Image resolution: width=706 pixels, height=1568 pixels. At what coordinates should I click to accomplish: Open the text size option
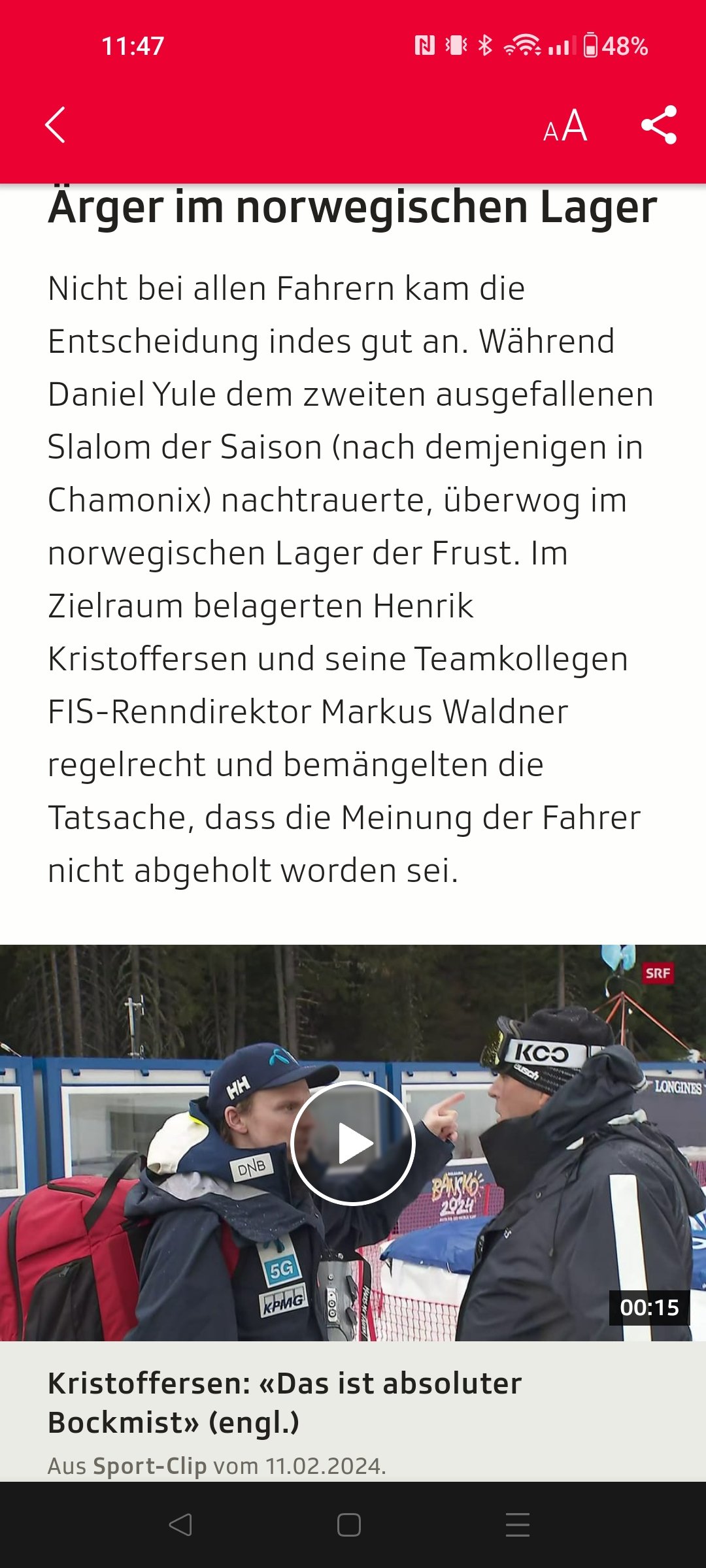coord(565,125)
